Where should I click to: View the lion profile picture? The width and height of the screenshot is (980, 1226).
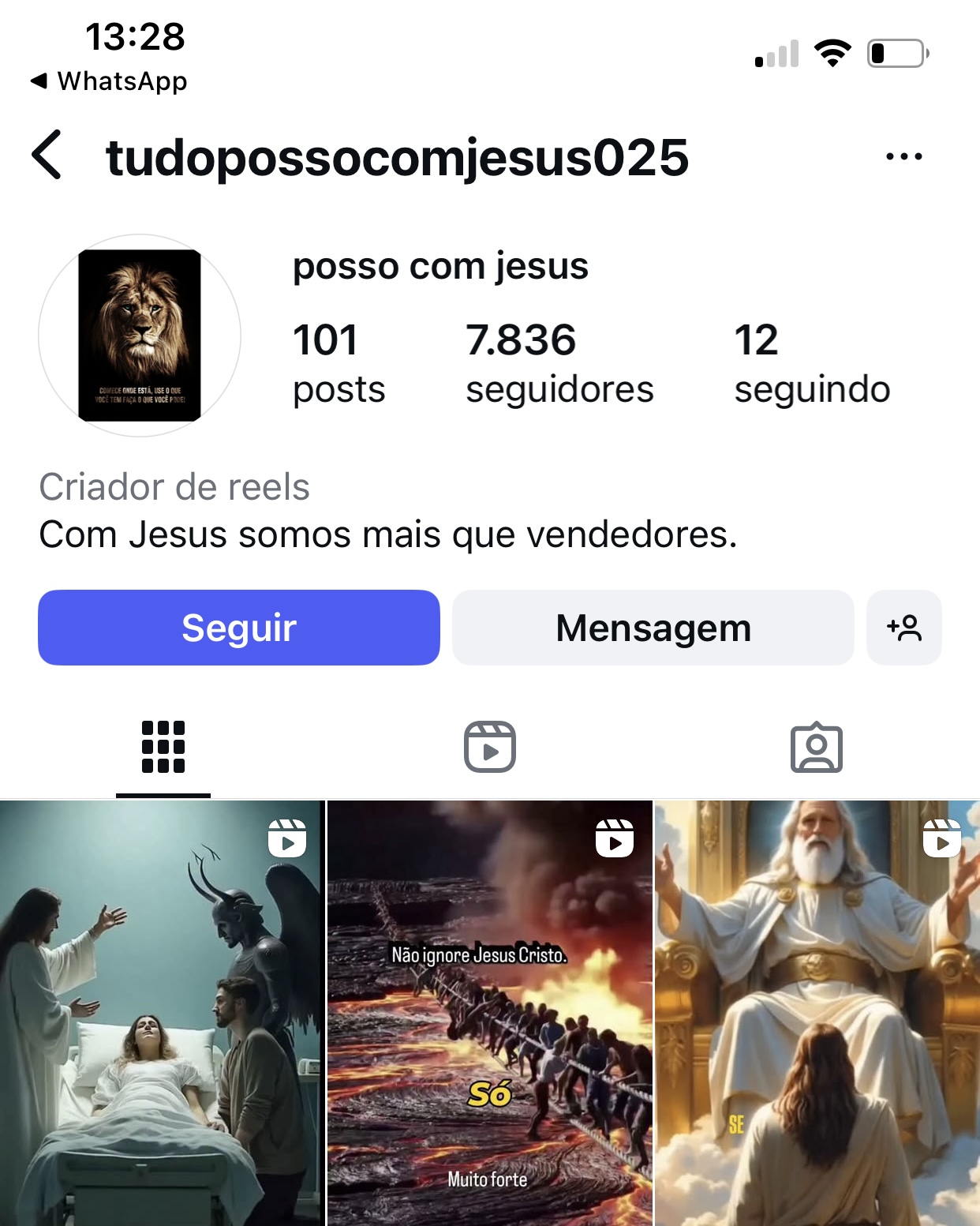[x=140, y=336]
